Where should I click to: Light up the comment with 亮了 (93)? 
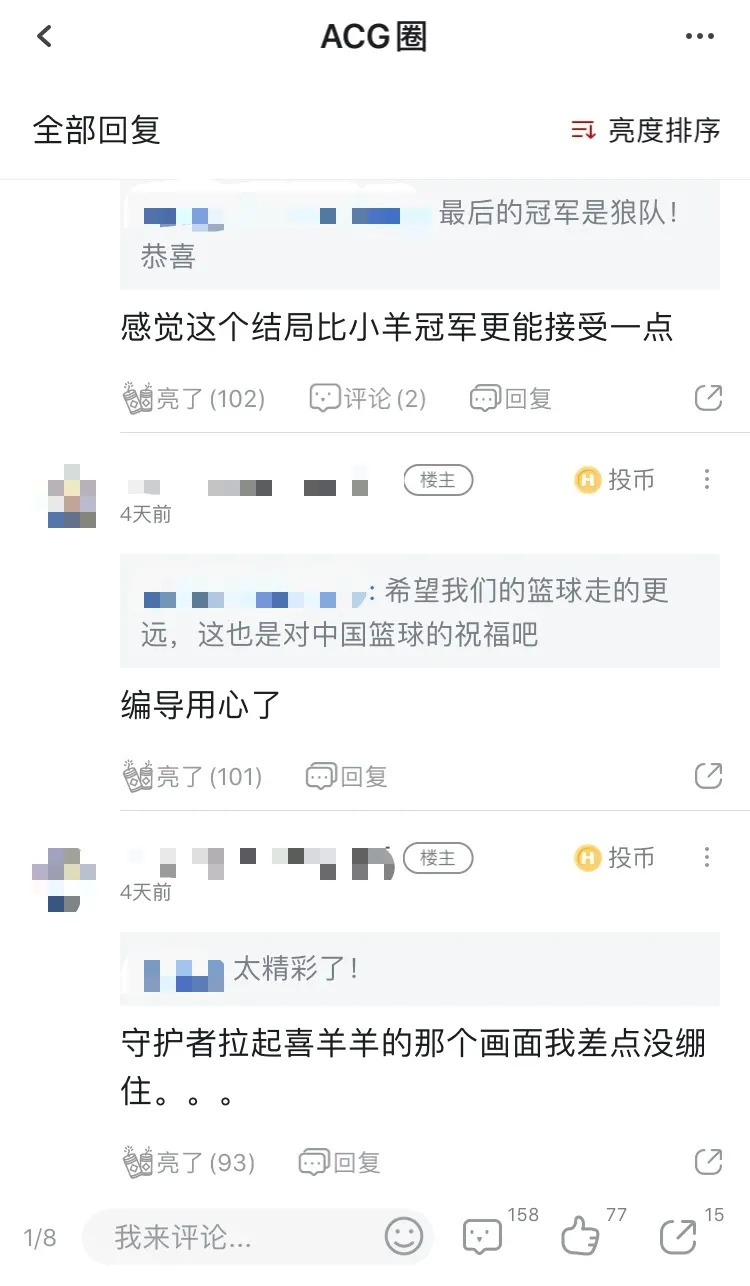point(188,1162)
